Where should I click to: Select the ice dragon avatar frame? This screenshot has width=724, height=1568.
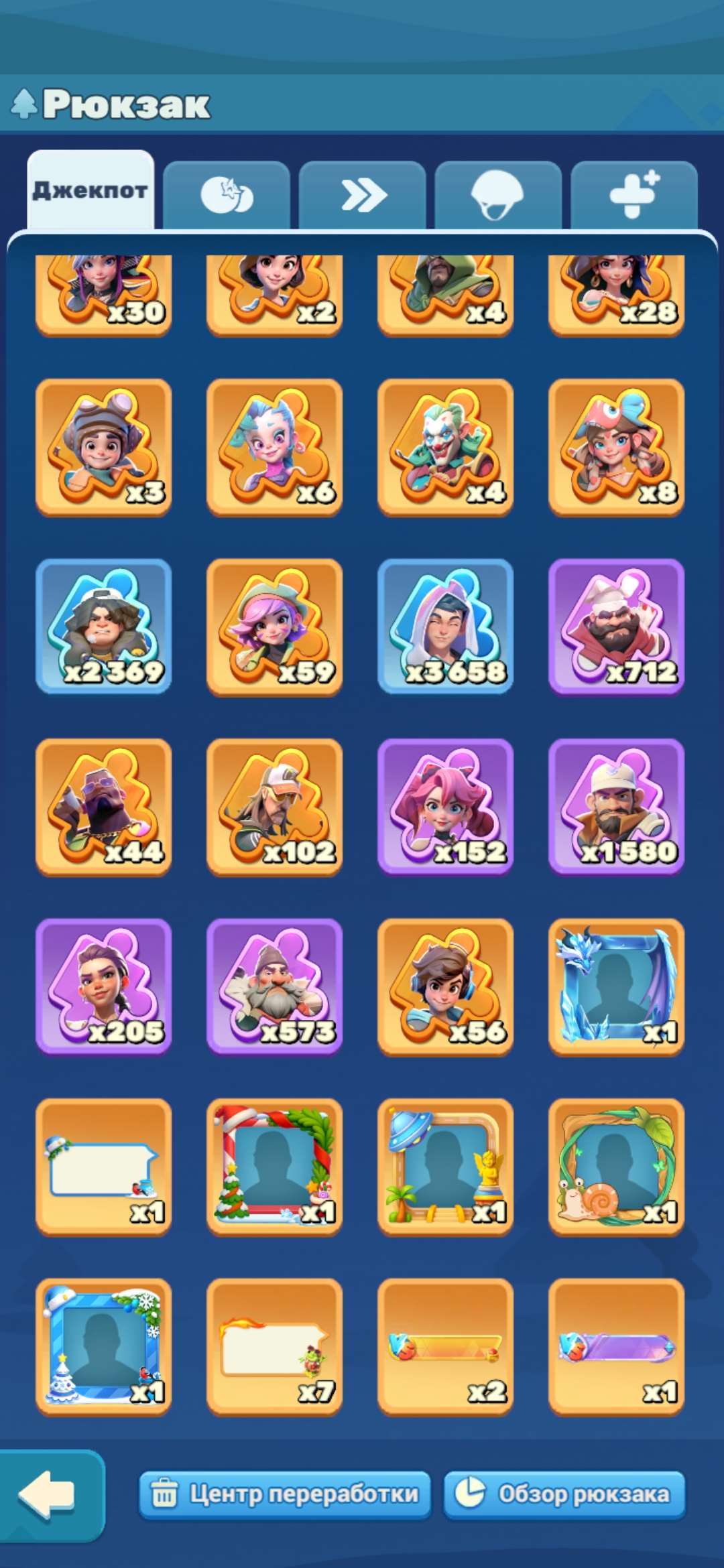tap(616, 986)
